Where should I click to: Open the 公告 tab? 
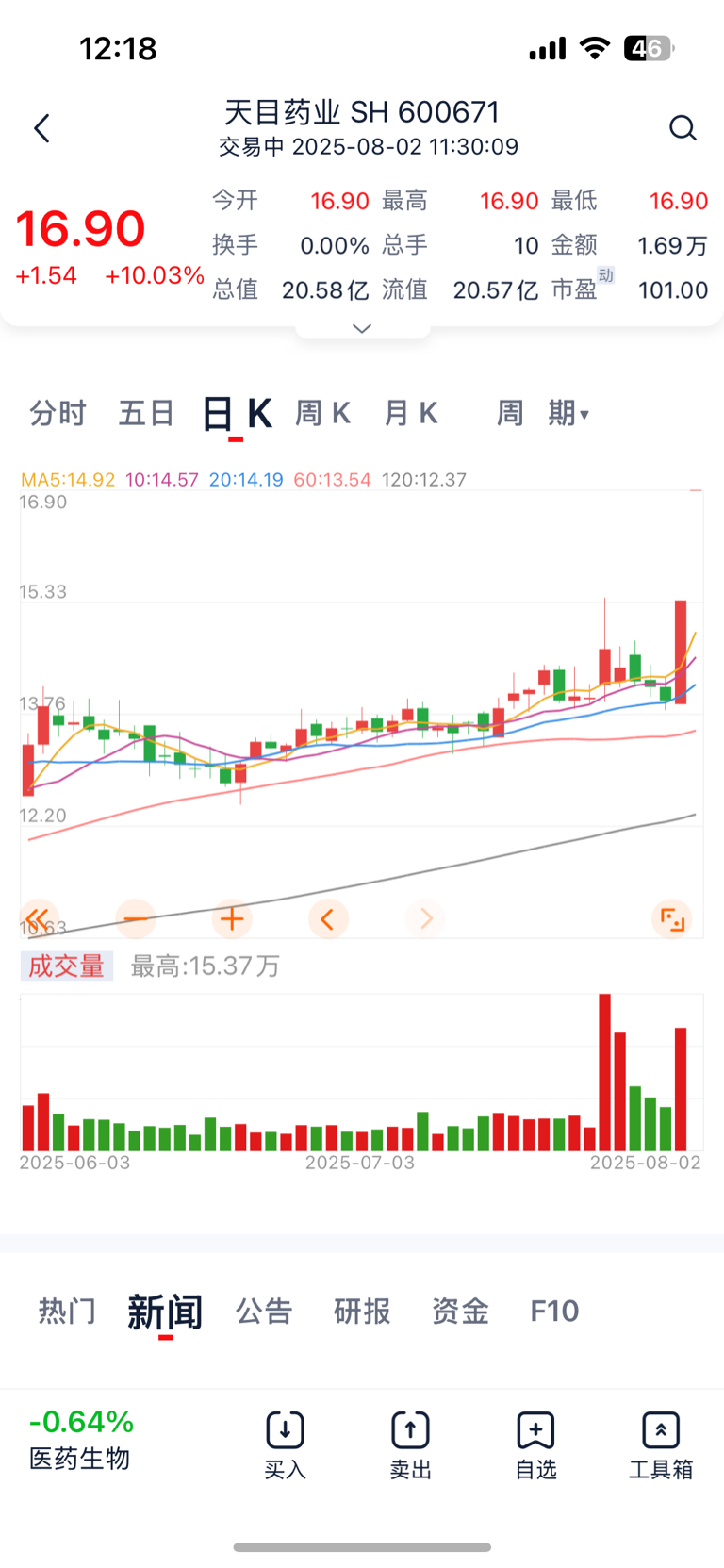(x=264, y=1311)
